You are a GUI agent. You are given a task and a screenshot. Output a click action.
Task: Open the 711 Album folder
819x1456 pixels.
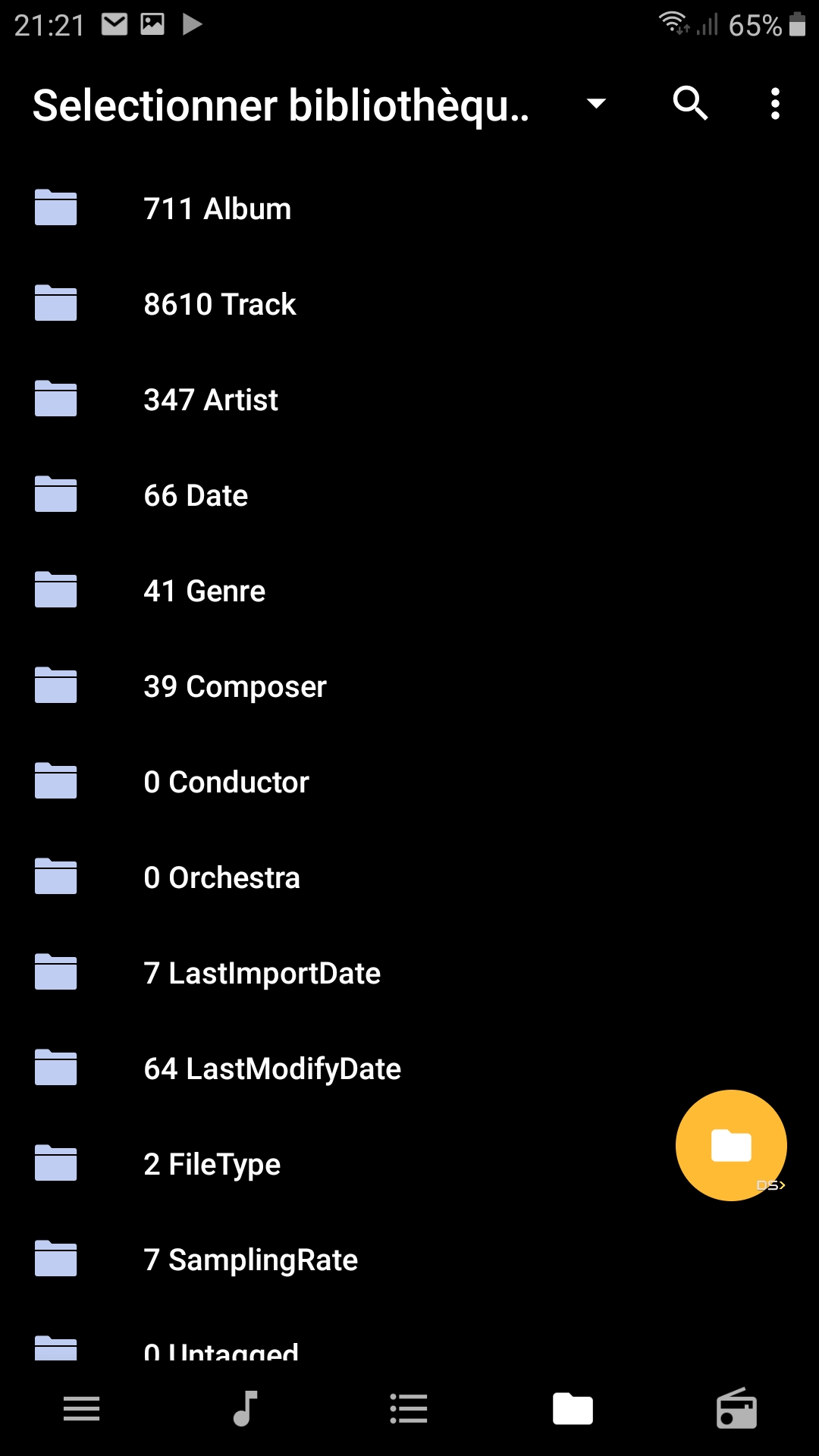217,209
